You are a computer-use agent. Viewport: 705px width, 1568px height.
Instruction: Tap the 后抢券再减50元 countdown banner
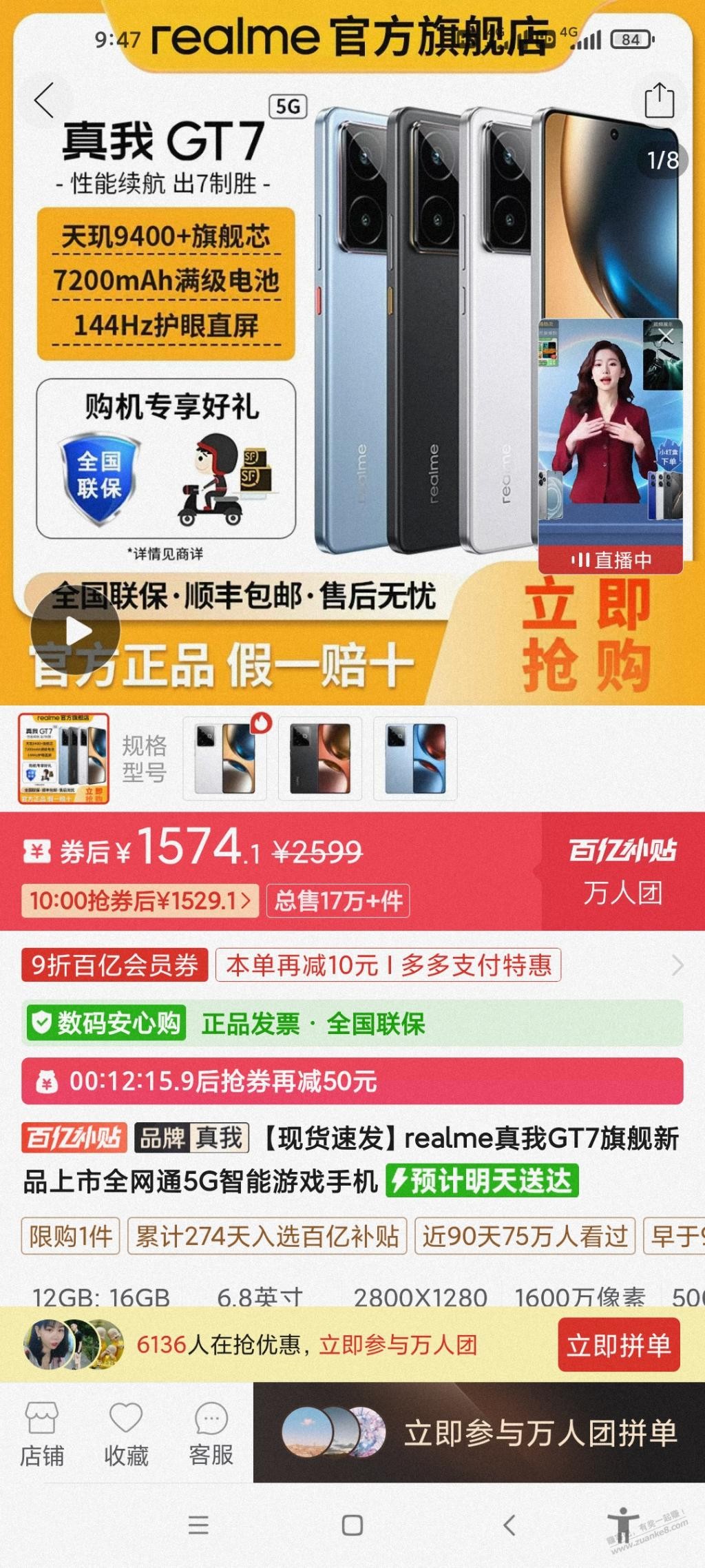352,1081
